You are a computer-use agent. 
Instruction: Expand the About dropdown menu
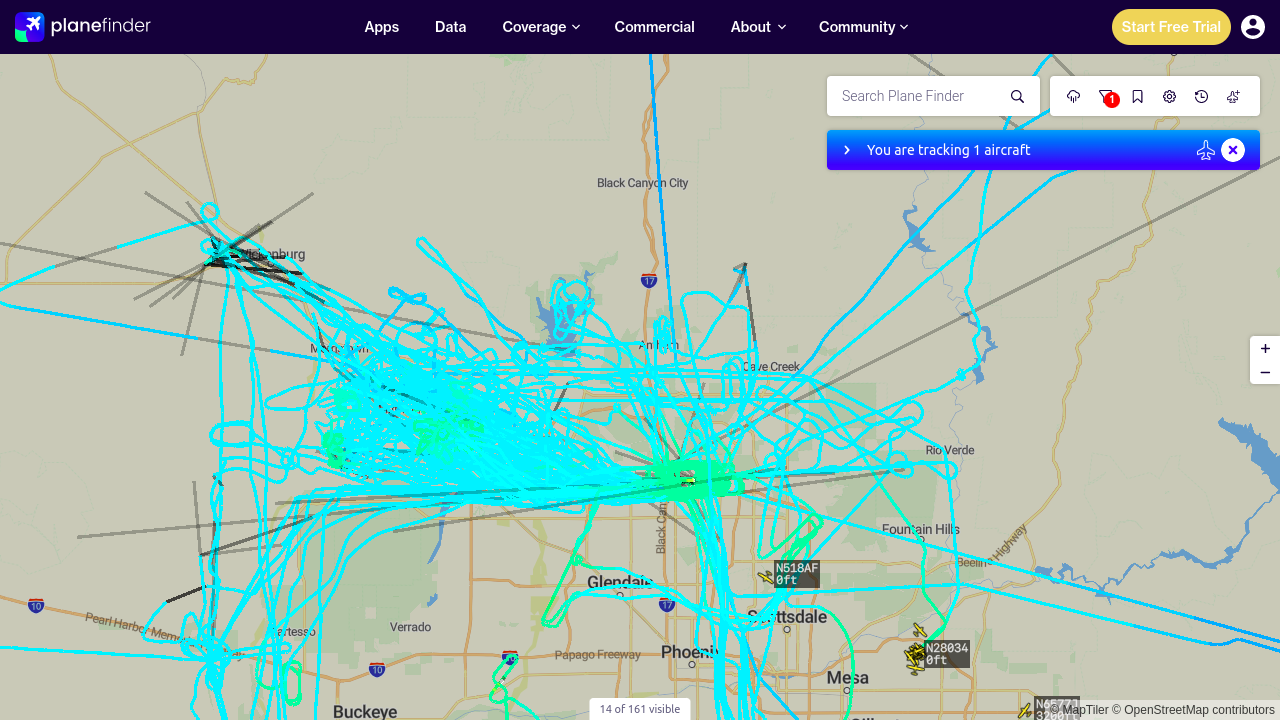(758, 27)
